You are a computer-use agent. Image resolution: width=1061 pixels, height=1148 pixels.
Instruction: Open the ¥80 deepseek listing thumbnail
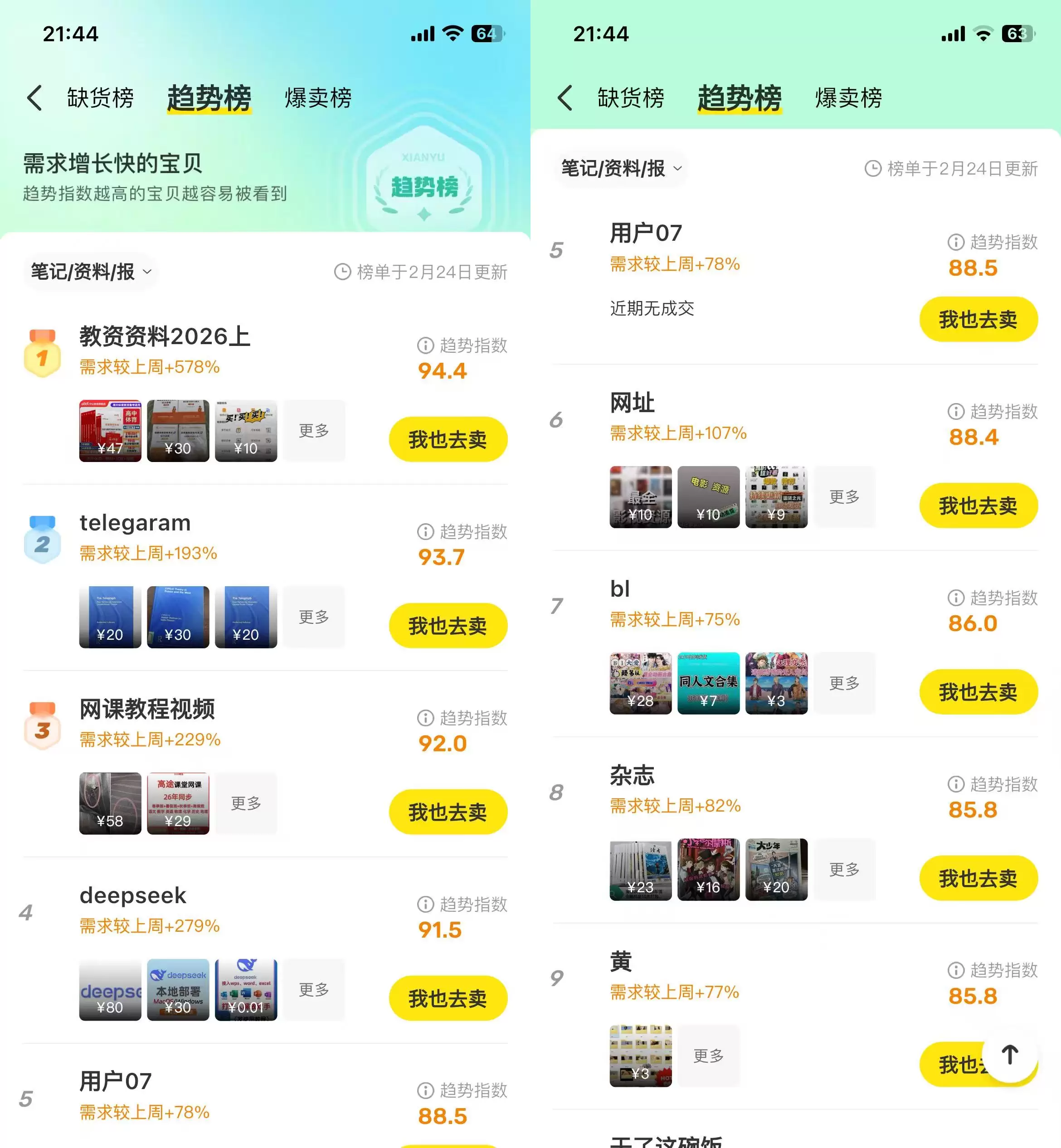[x=110, y=990]
